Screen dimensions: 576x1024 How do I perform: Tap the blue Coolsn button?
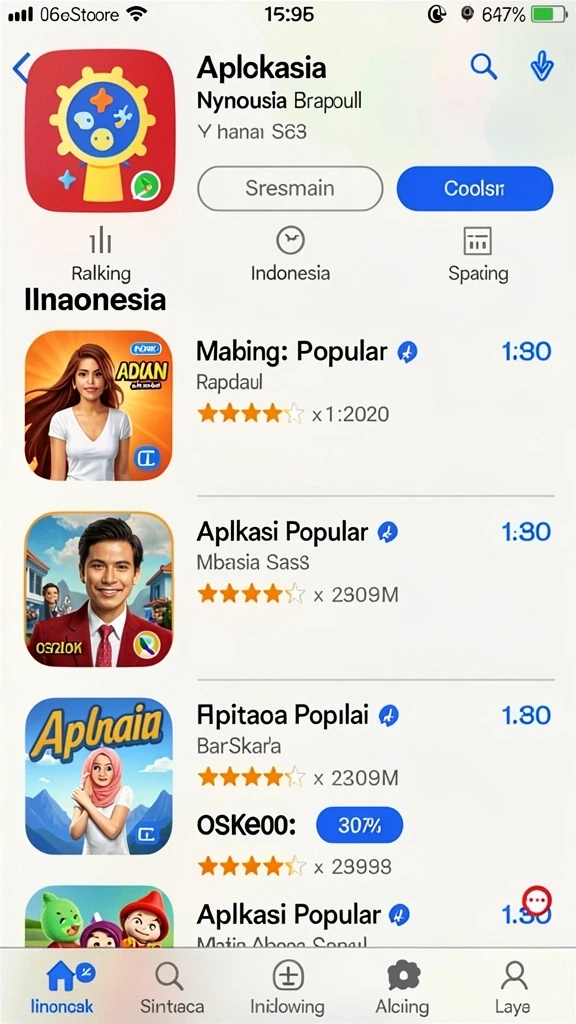(x=475, y=189)
